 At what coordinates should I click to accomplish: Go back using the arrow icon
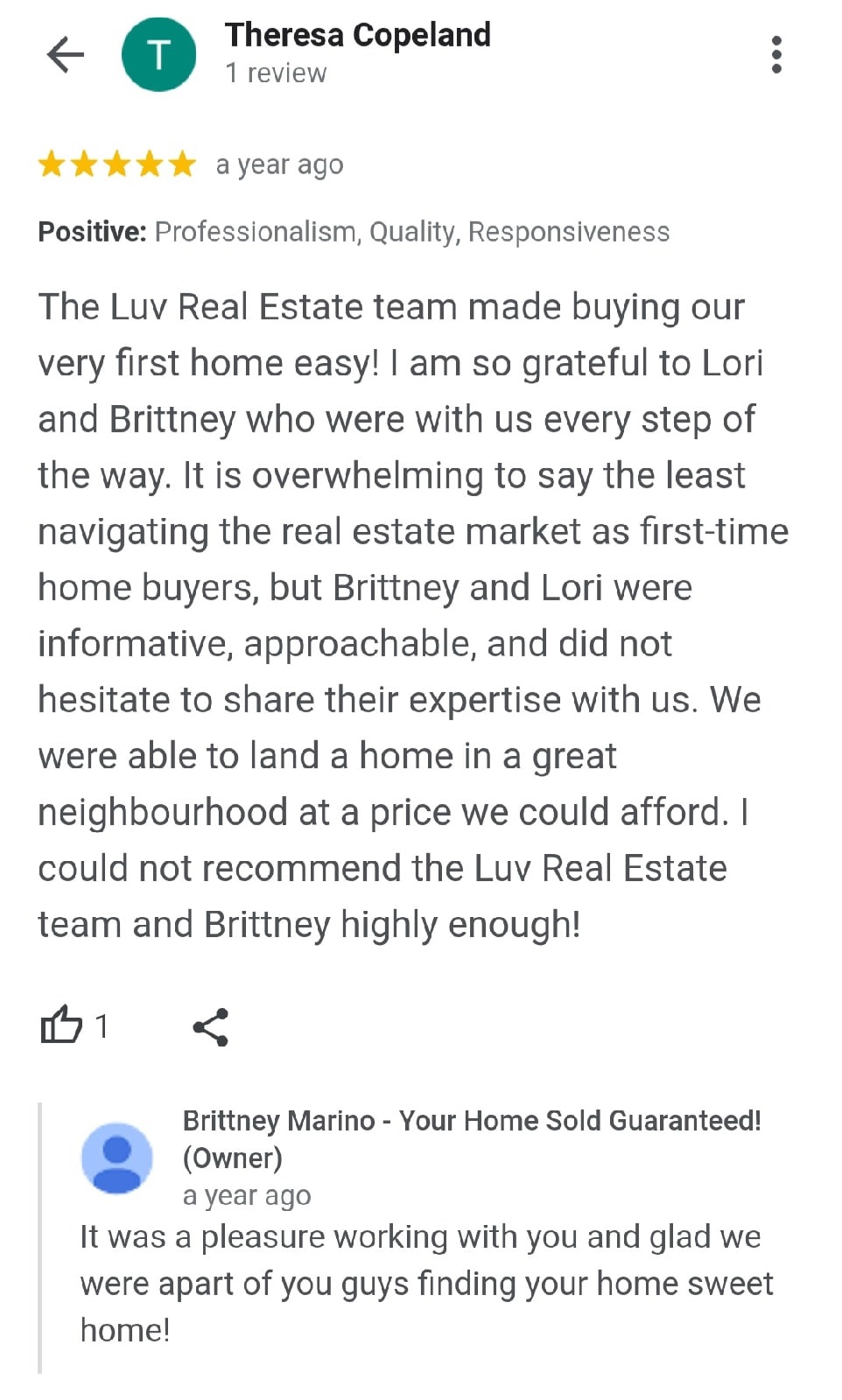(x=65, y=55)
